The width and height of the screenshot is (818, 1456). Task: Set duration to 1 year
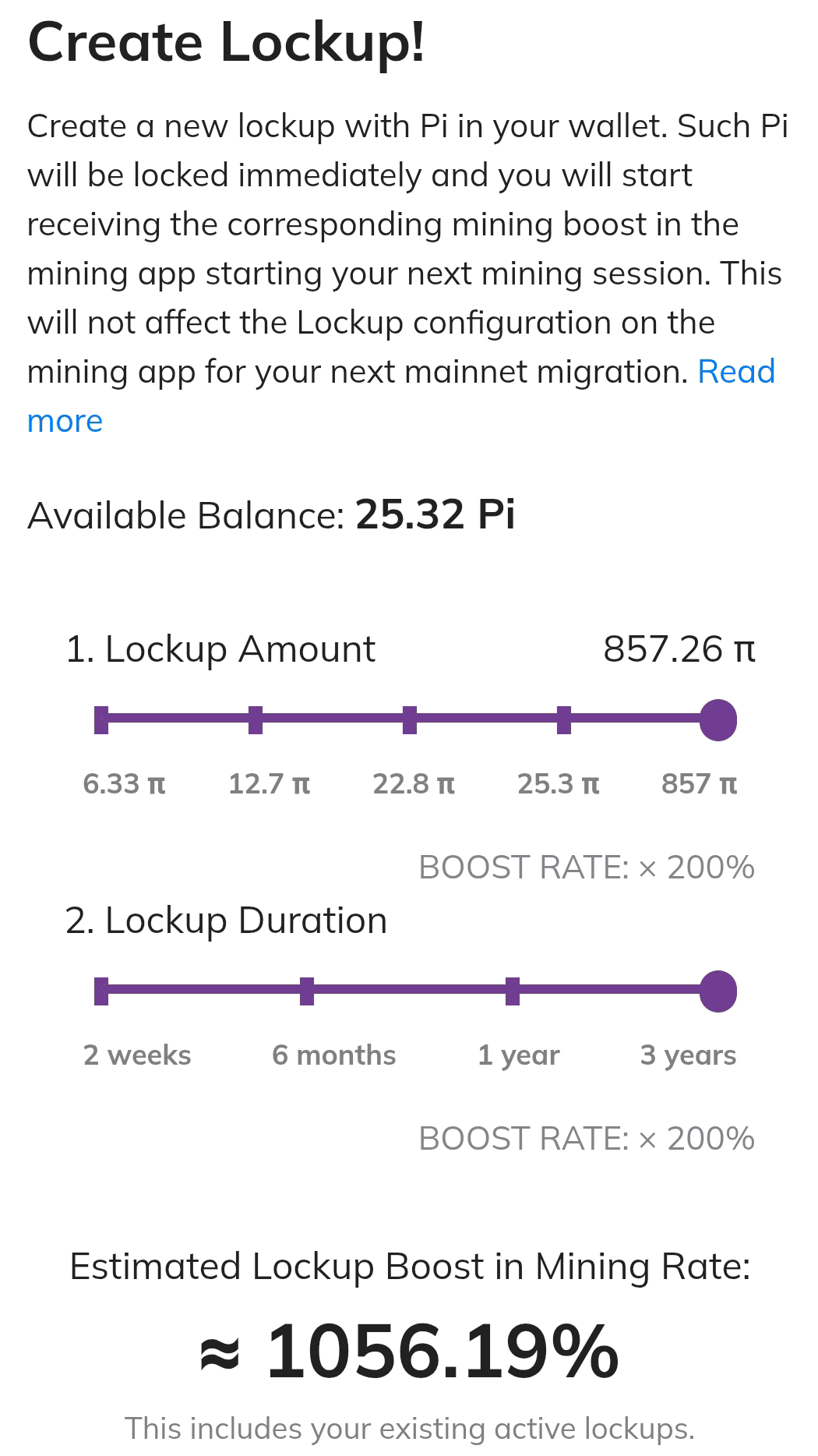coord(513,990)
